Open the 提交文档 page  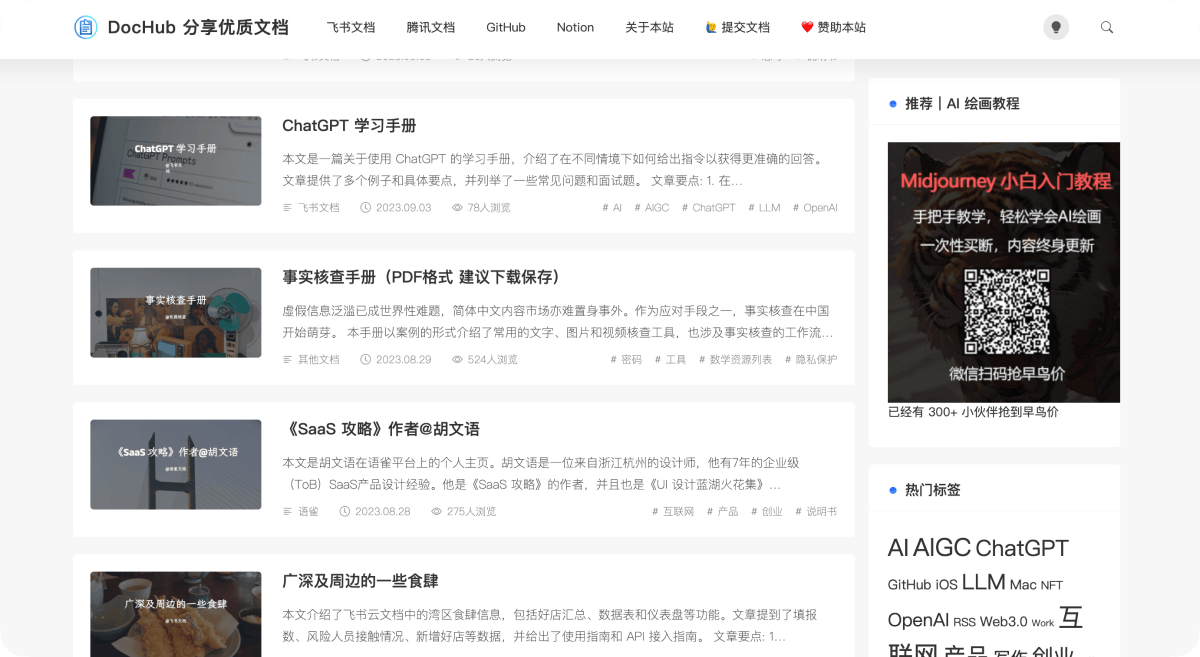pos(738,27)
